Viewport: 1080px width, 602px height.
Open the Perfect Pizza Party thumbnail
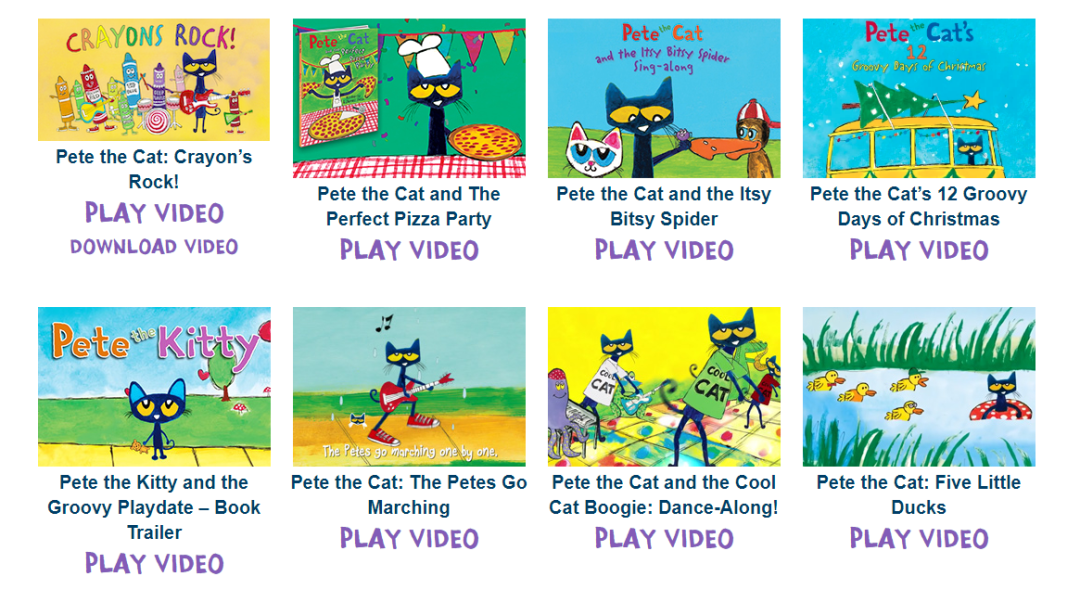coord(409,98)
